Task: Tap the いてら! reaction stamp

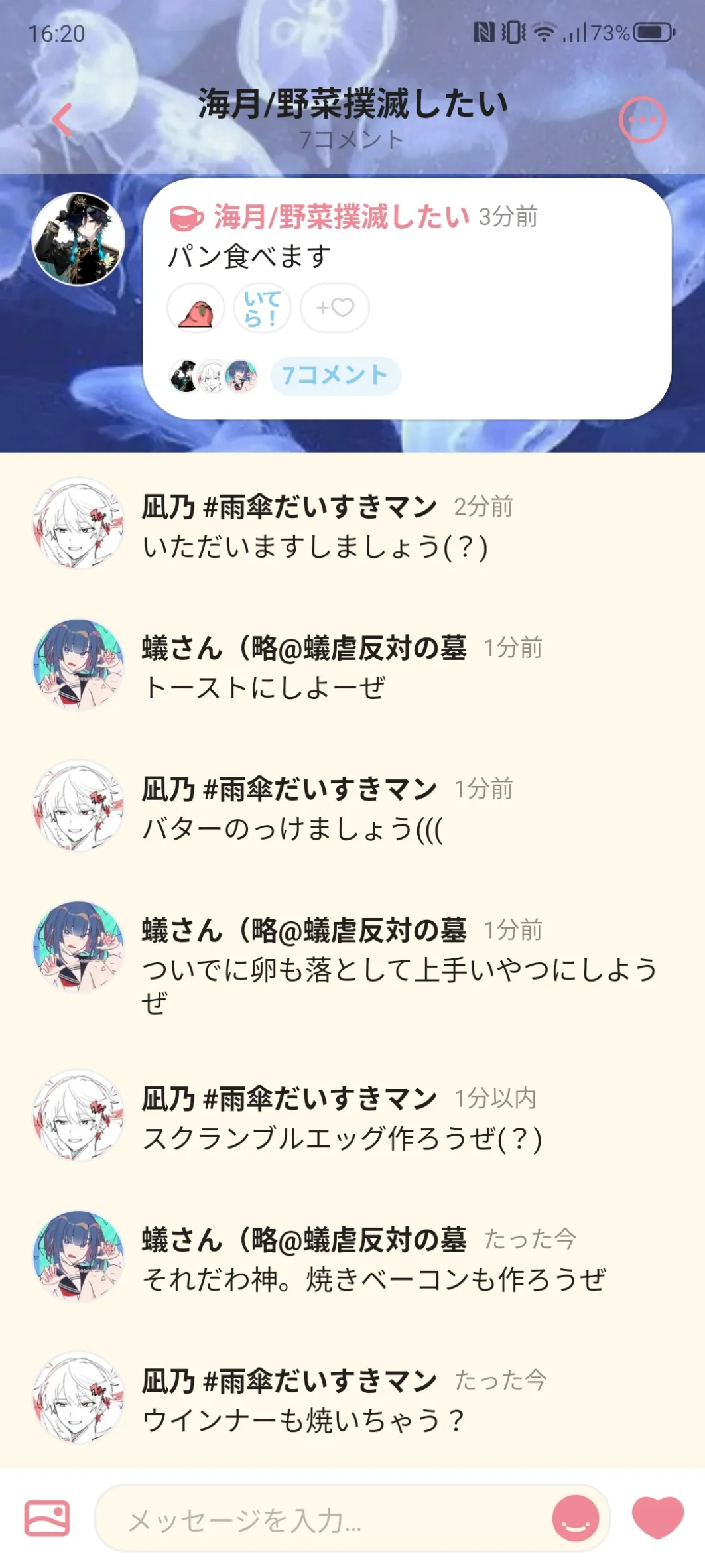Action: tap(262, 308)
